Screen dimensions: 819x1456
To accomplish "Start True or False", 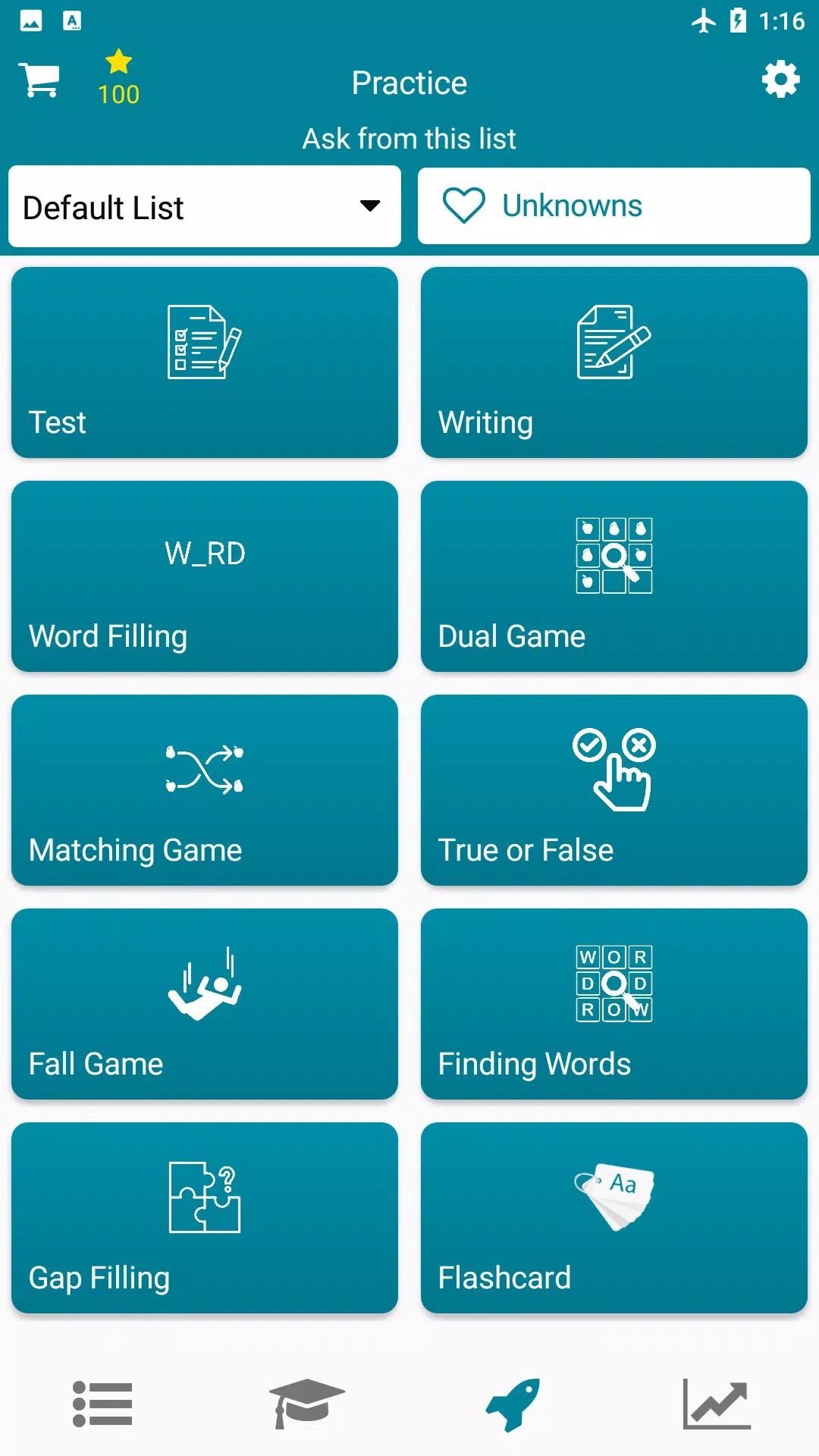I will [x=613, y=790].
